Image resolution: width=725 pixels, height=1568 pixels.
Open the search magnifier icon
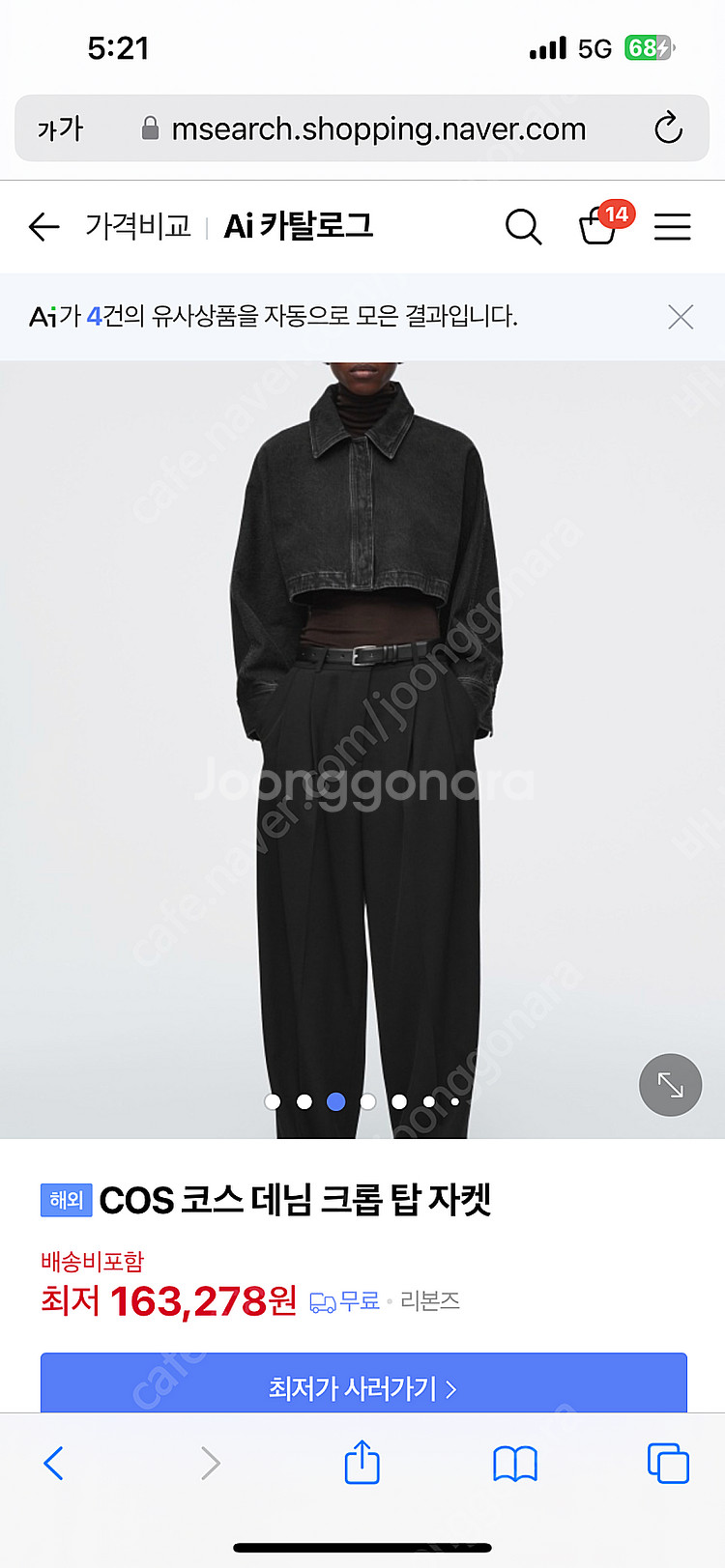(523, 227)
